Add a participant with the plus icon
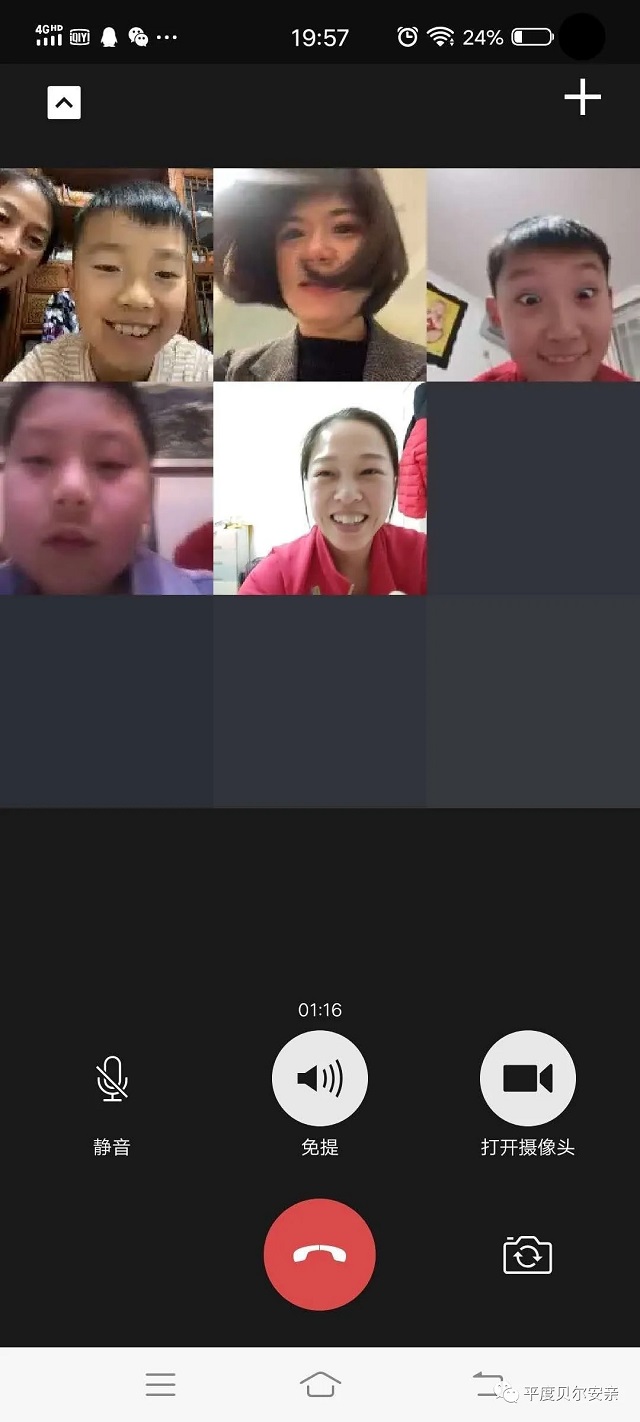This screenshot has height=1422, width=640. coord(582,98)
